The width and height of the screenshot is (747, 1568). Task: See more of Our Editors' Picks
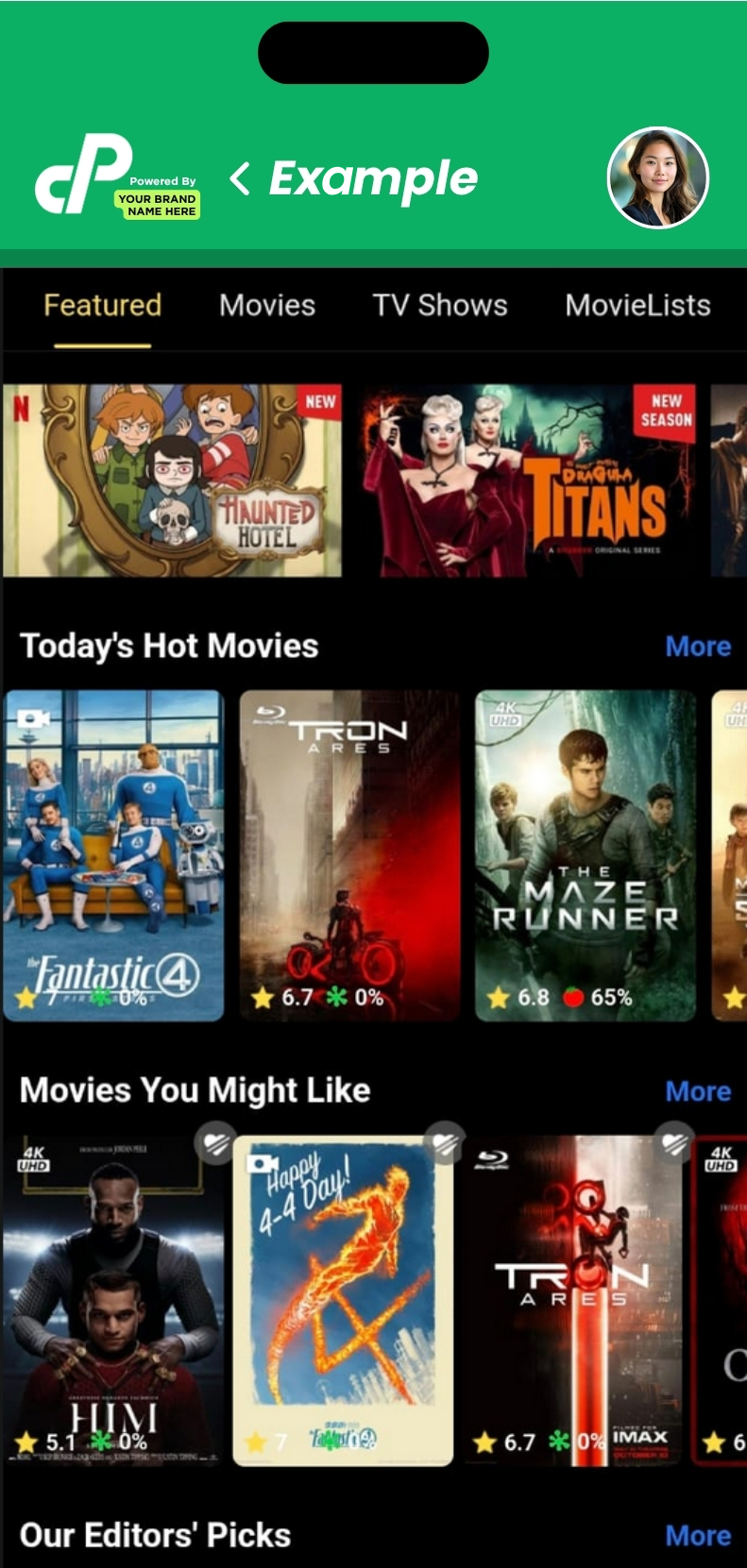(x=698, y=1535)
